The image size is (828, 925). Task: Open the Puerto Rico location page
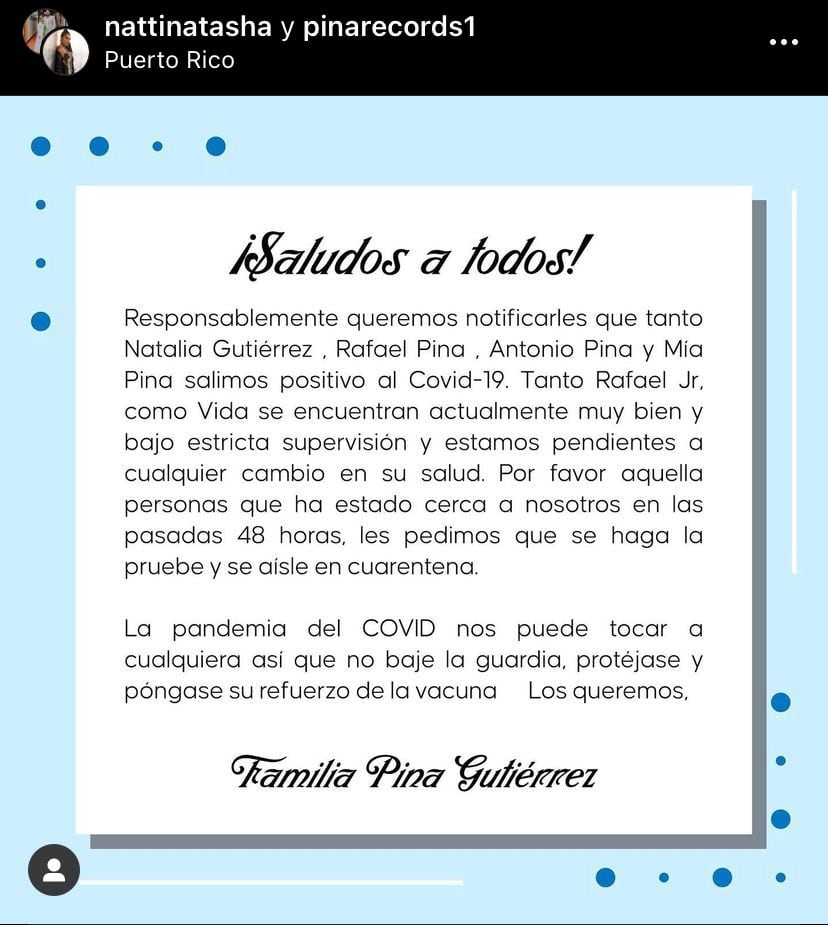(x=169, y=60)
